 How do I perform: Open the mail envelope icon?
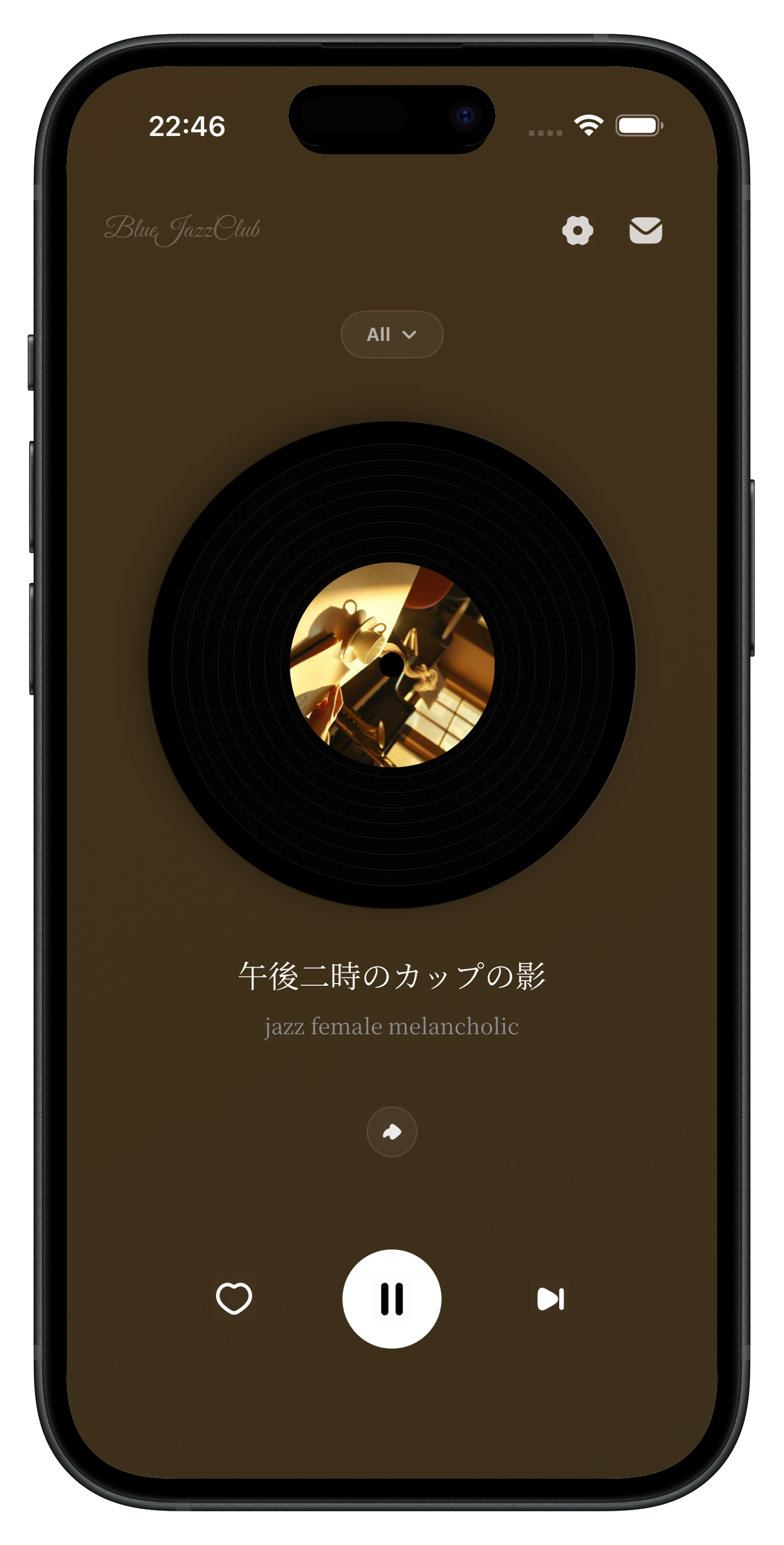(645, 230)
